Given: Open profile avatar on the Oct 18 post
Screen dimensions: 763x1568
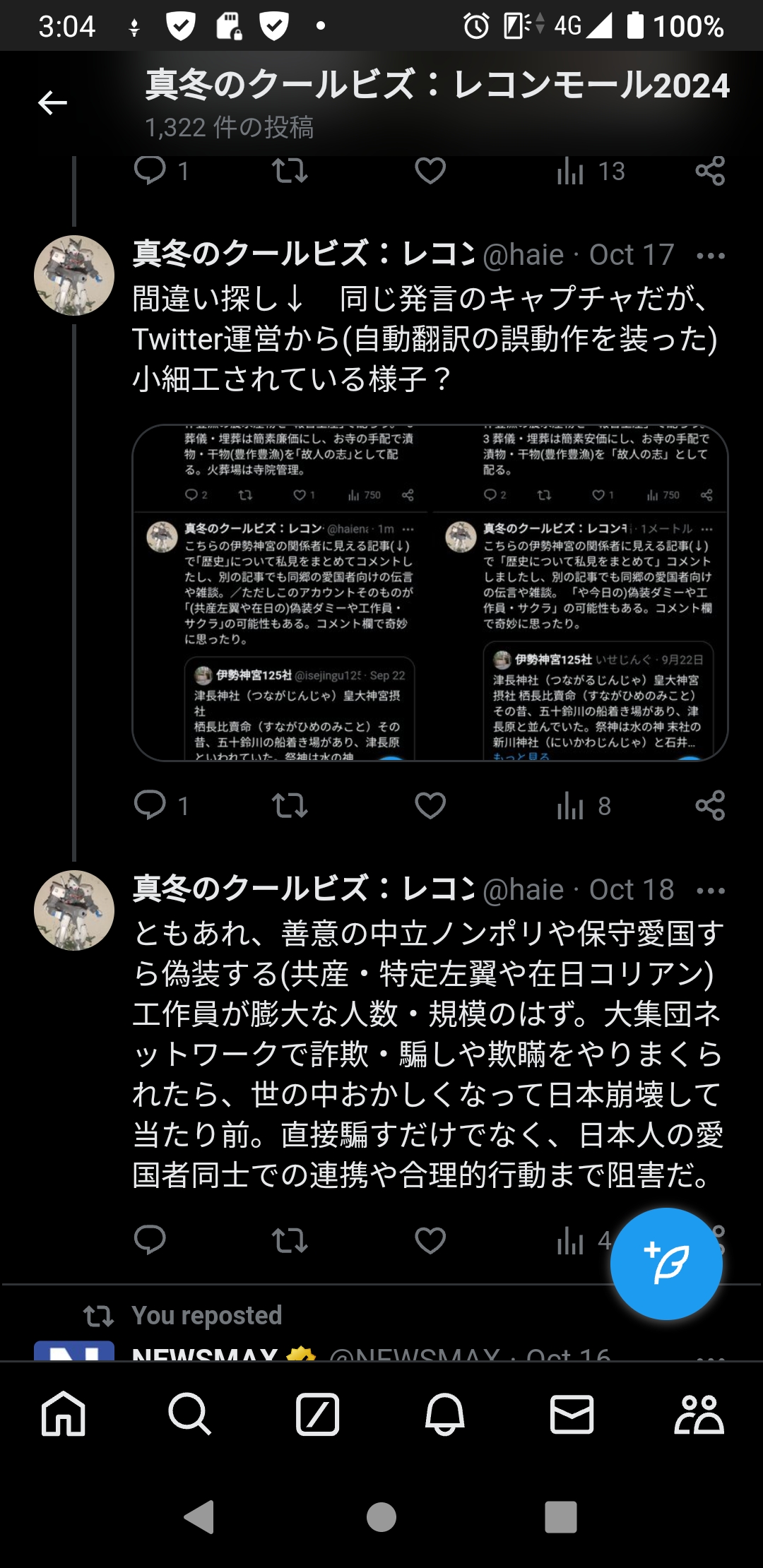Looking at the screenshot, I should coord(74,910).
